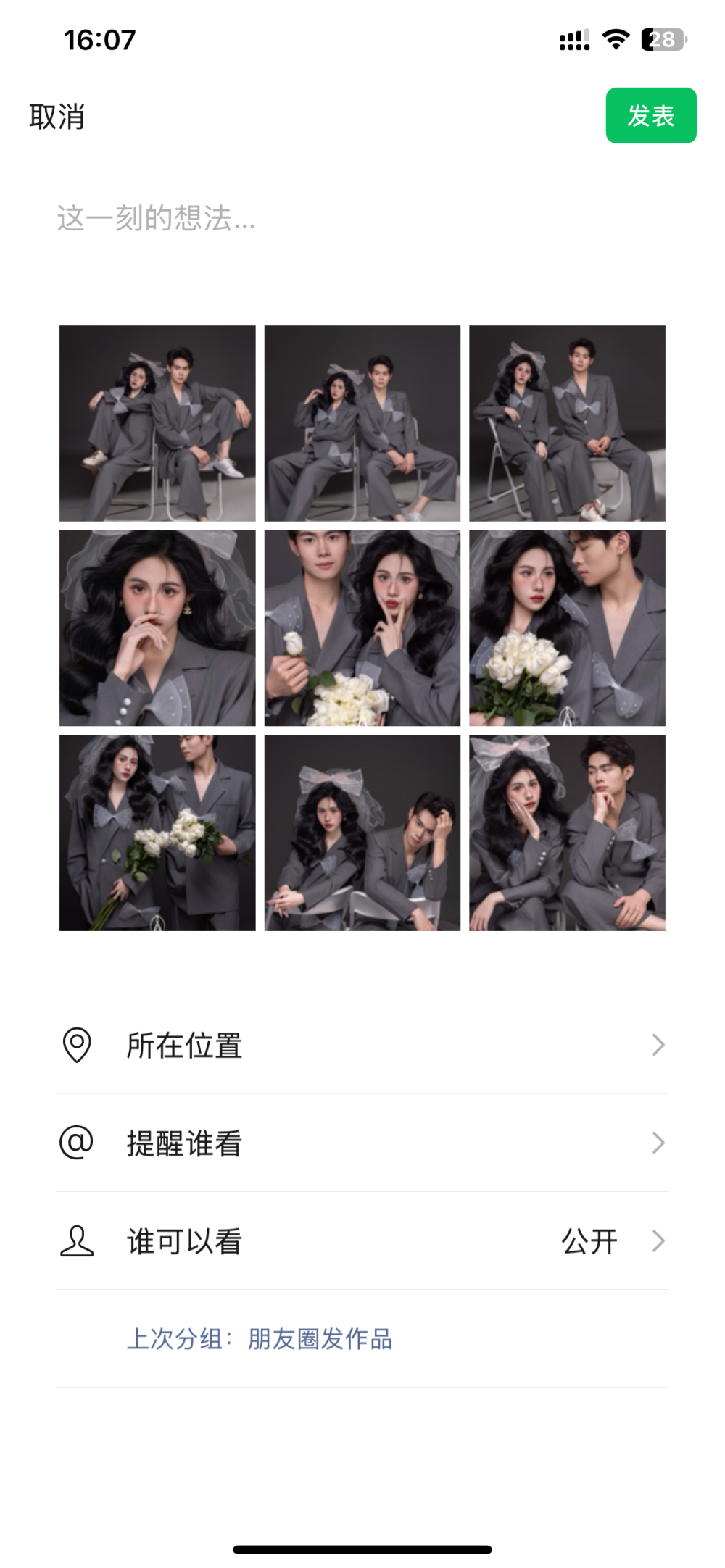The height and width of the screenshot is (1568, 725).
Task: Open the solo portrait of the woman
Action: coord(157,628)
